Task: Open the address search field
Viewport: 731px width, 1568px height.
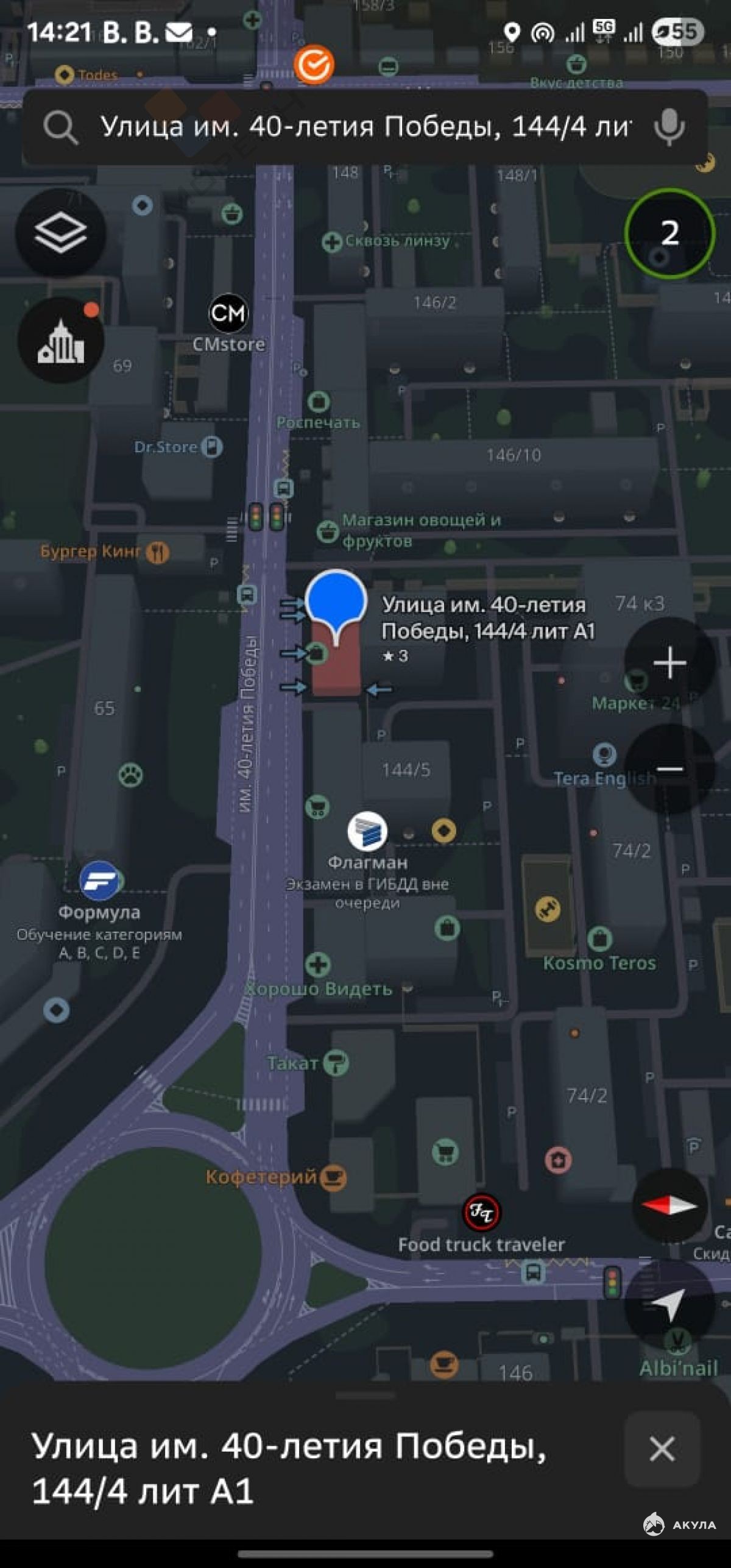Action: (365, 127)
